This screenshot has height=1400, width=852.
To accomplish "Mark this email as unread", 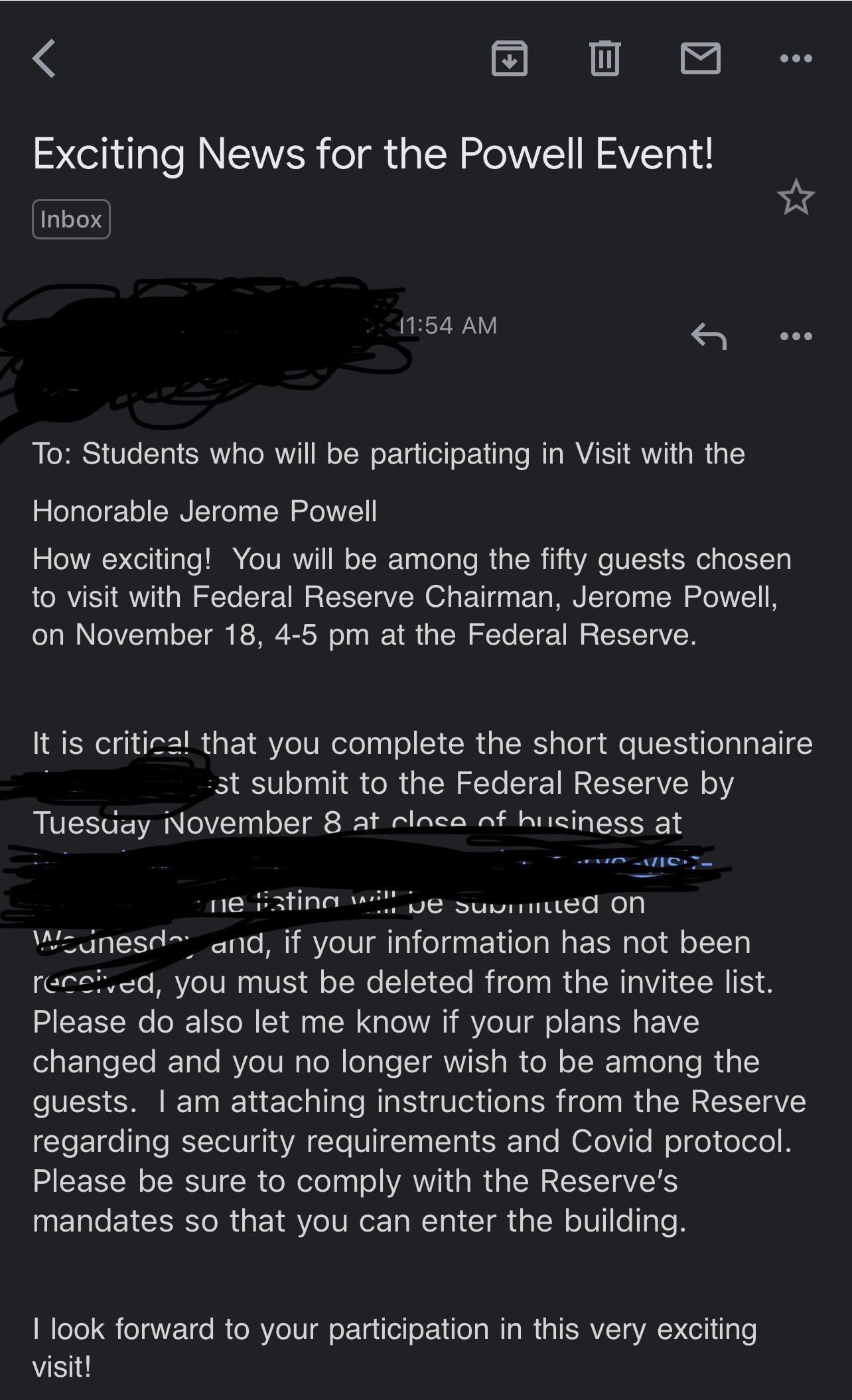I will pos(701,58).
